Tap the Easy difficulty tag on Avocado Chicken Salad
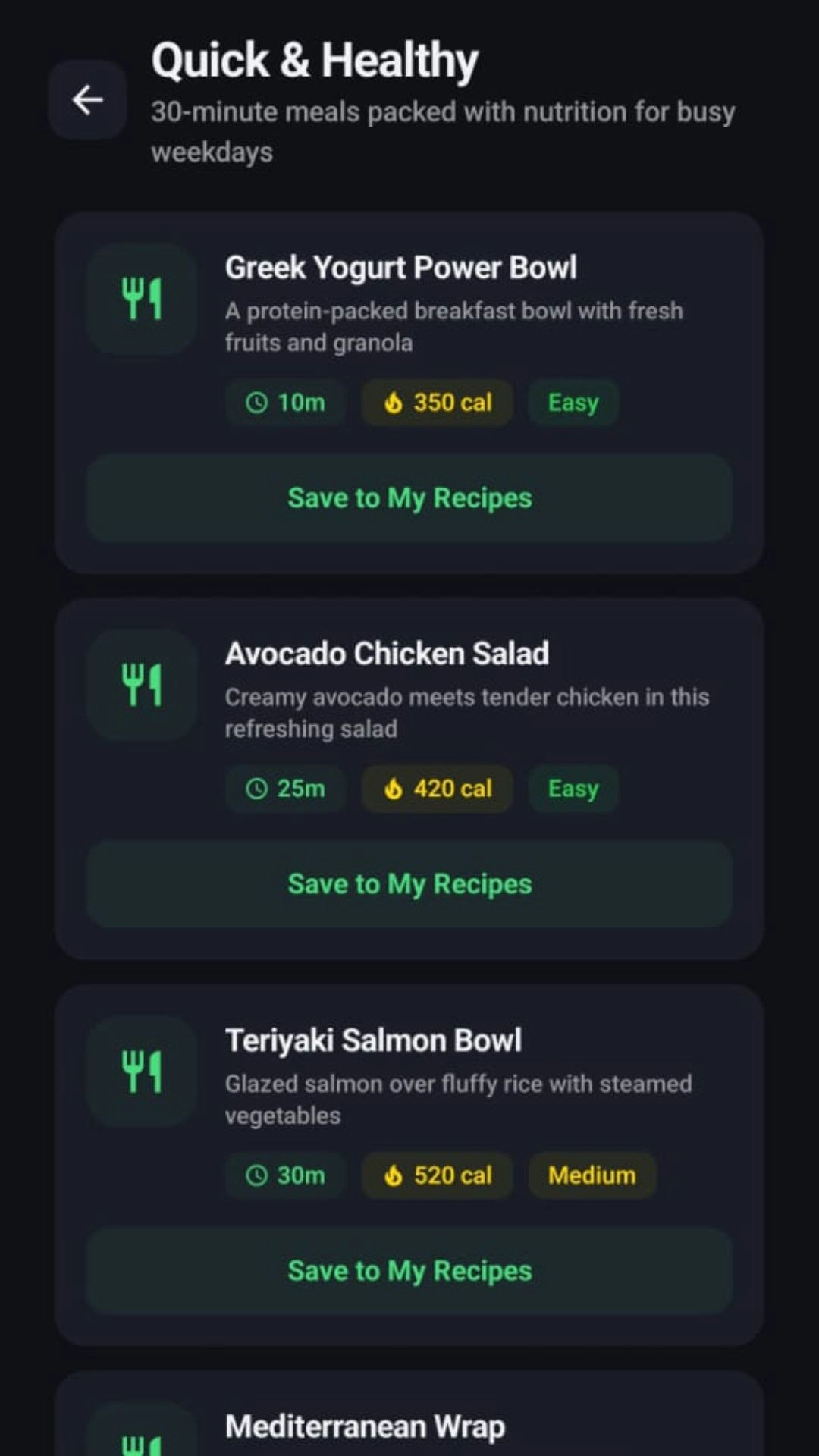Viewport: 819px width, 1456px height. click(573, 789)
